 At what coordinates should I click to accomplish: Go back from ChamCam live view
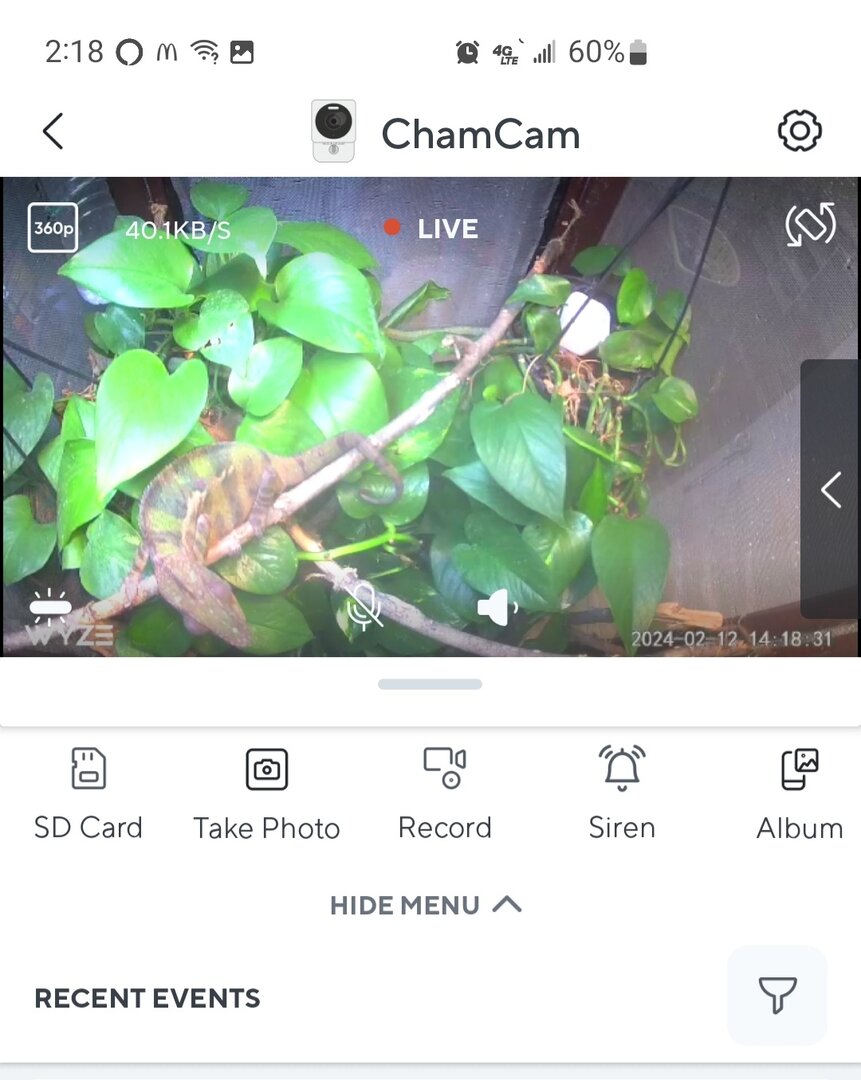(x=53, y=132)
